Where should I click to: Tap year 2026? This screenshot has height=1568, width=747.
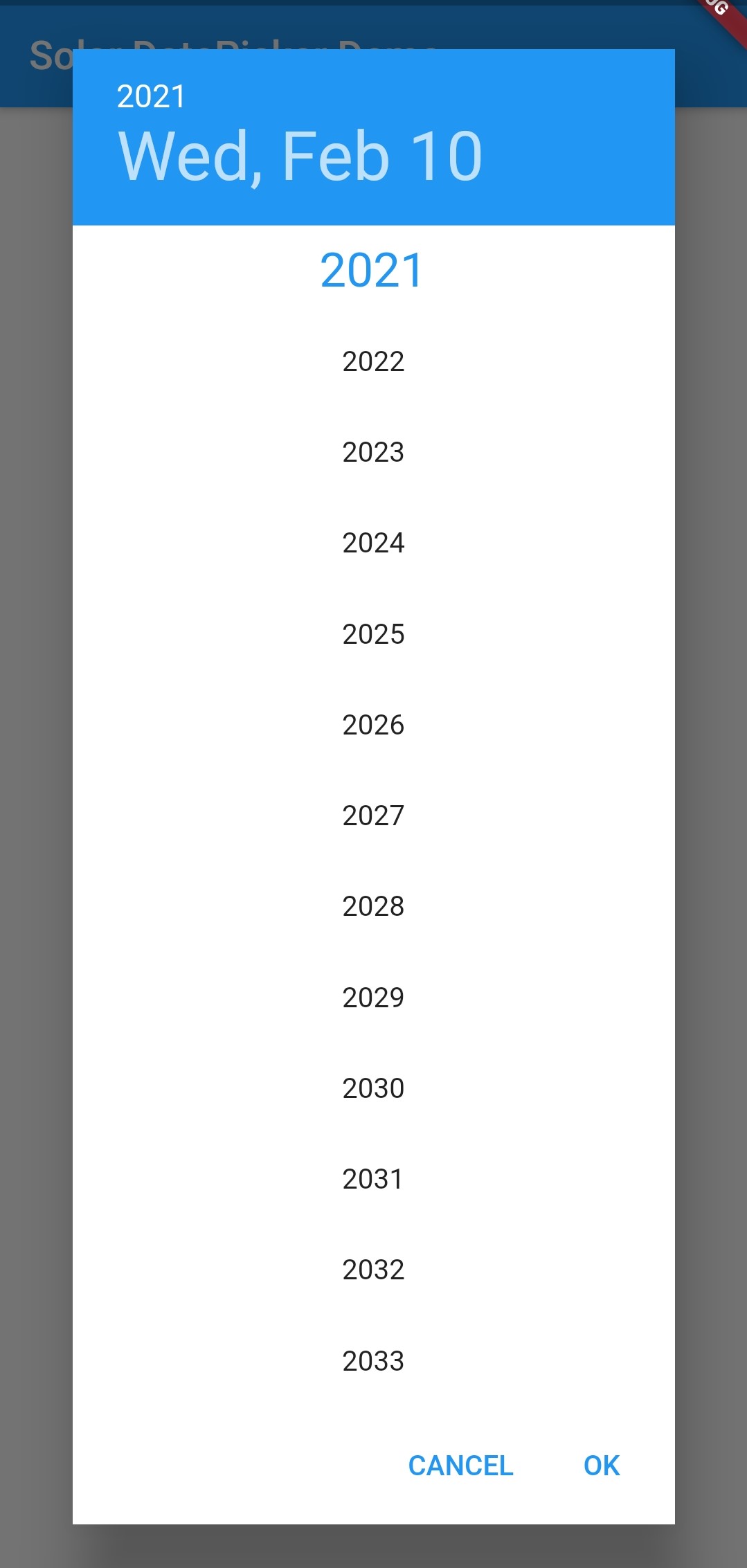[373, 725]
